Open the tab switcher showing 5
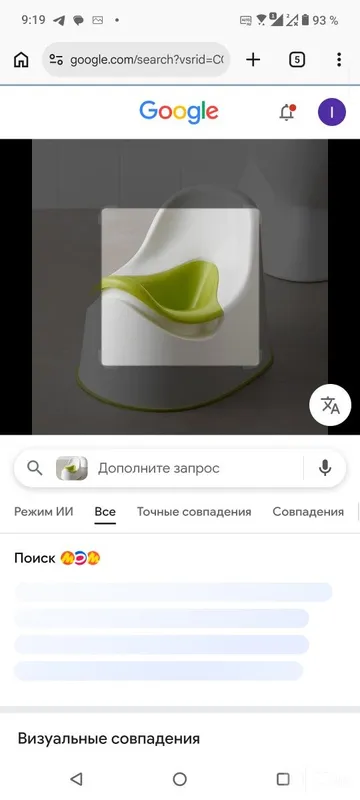 pyautogui.click(x=297, y=60)
